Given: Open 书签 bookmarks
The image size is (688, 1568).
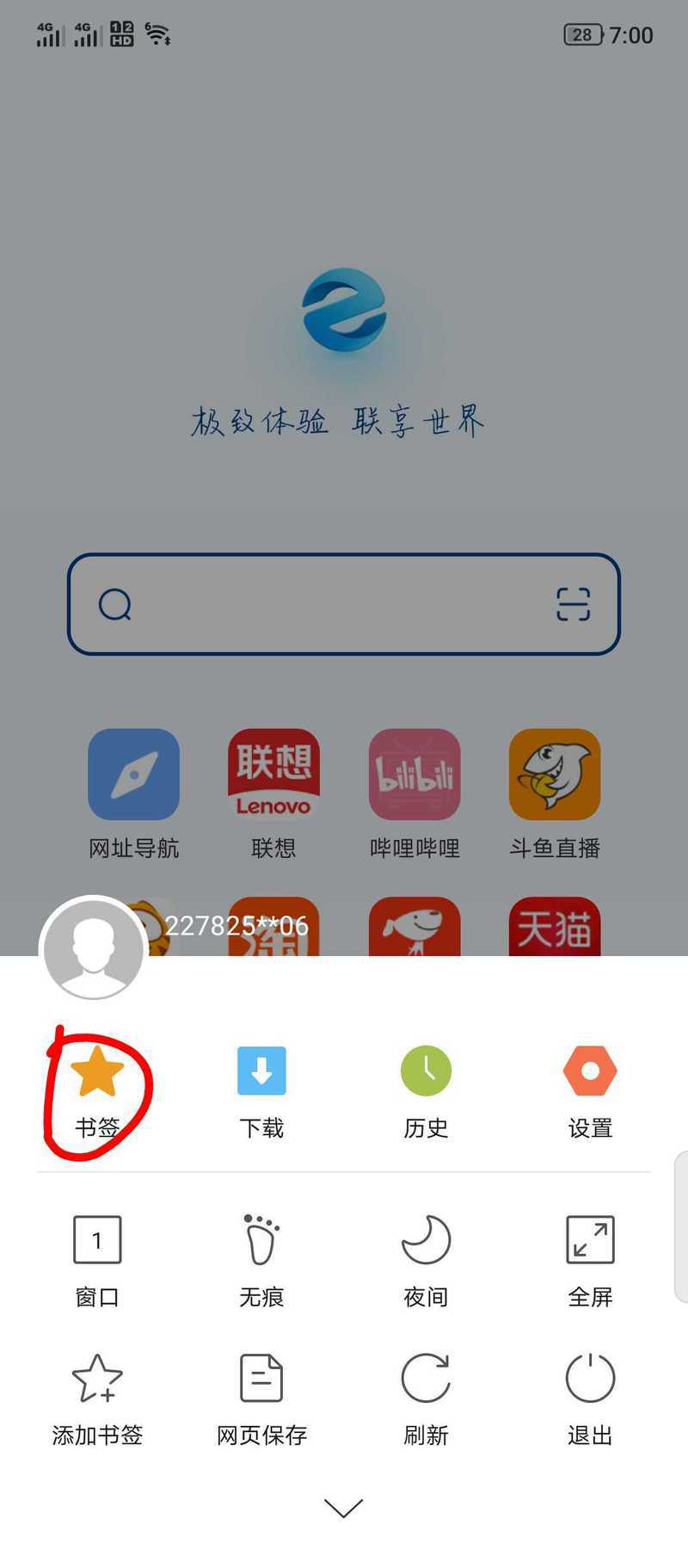Looking at the screenshot, I should [96, 1090].
